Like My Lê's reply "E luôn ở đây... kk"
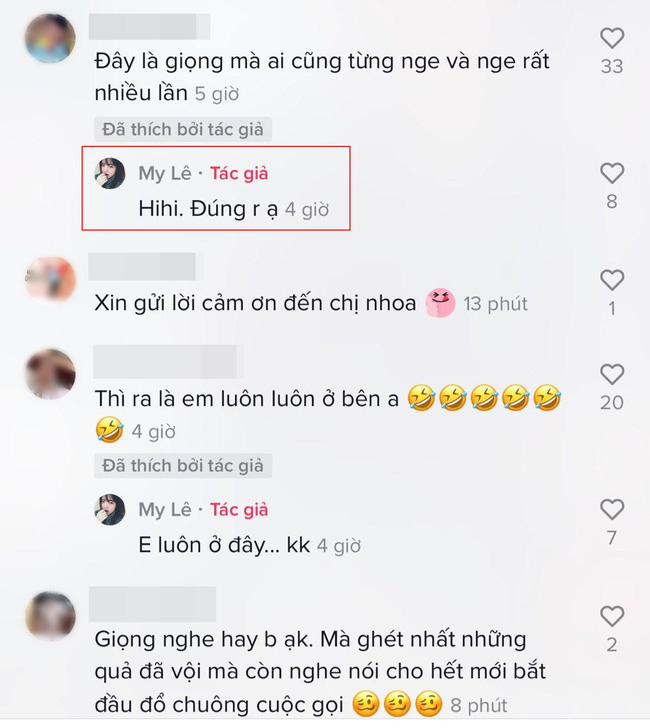The image size is (650, 728). (x=611, y=510)
